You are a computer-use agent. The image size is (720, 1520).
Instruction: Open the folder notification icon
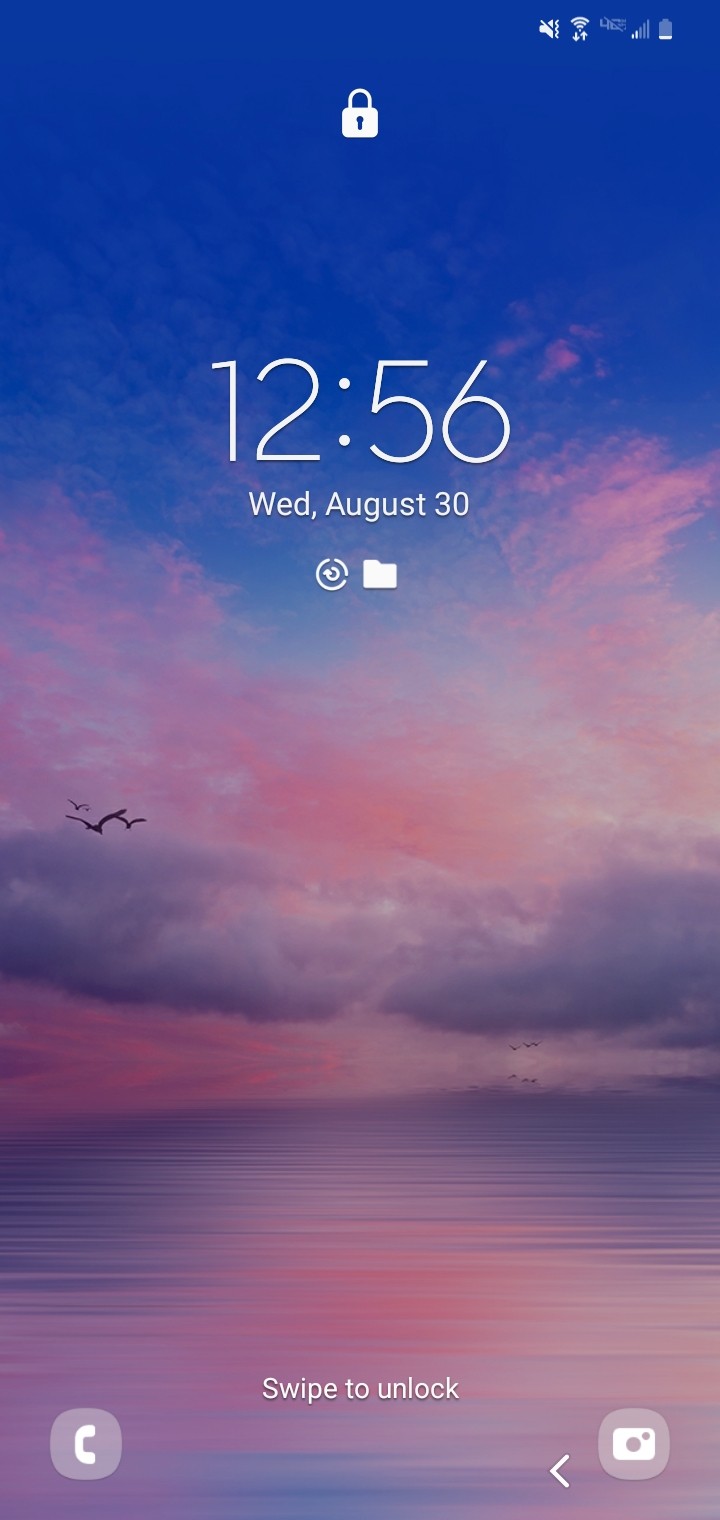[x=380, y=574]
